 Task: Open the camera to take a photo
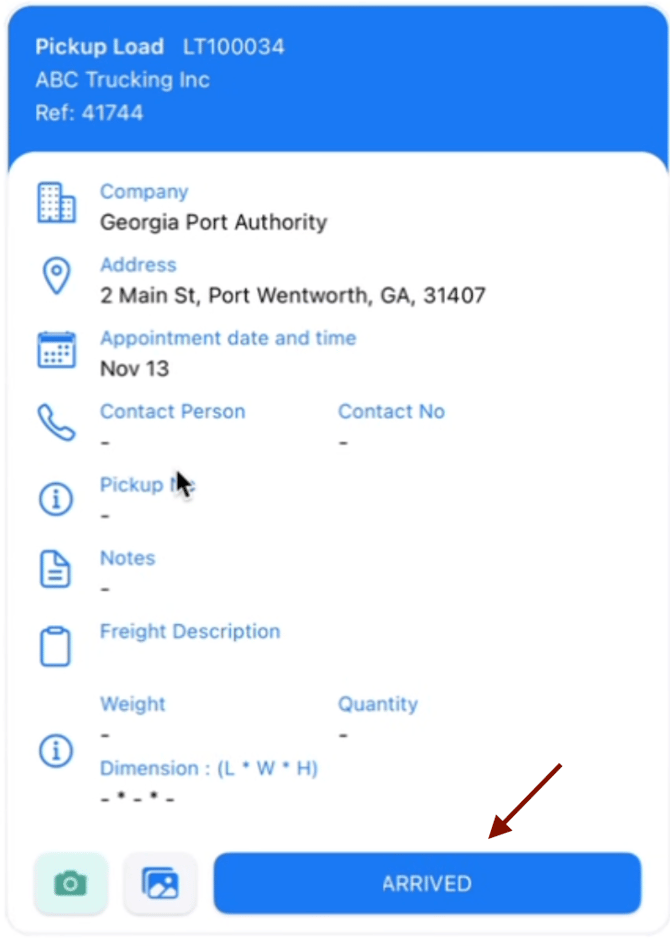[x=70, y=883]
